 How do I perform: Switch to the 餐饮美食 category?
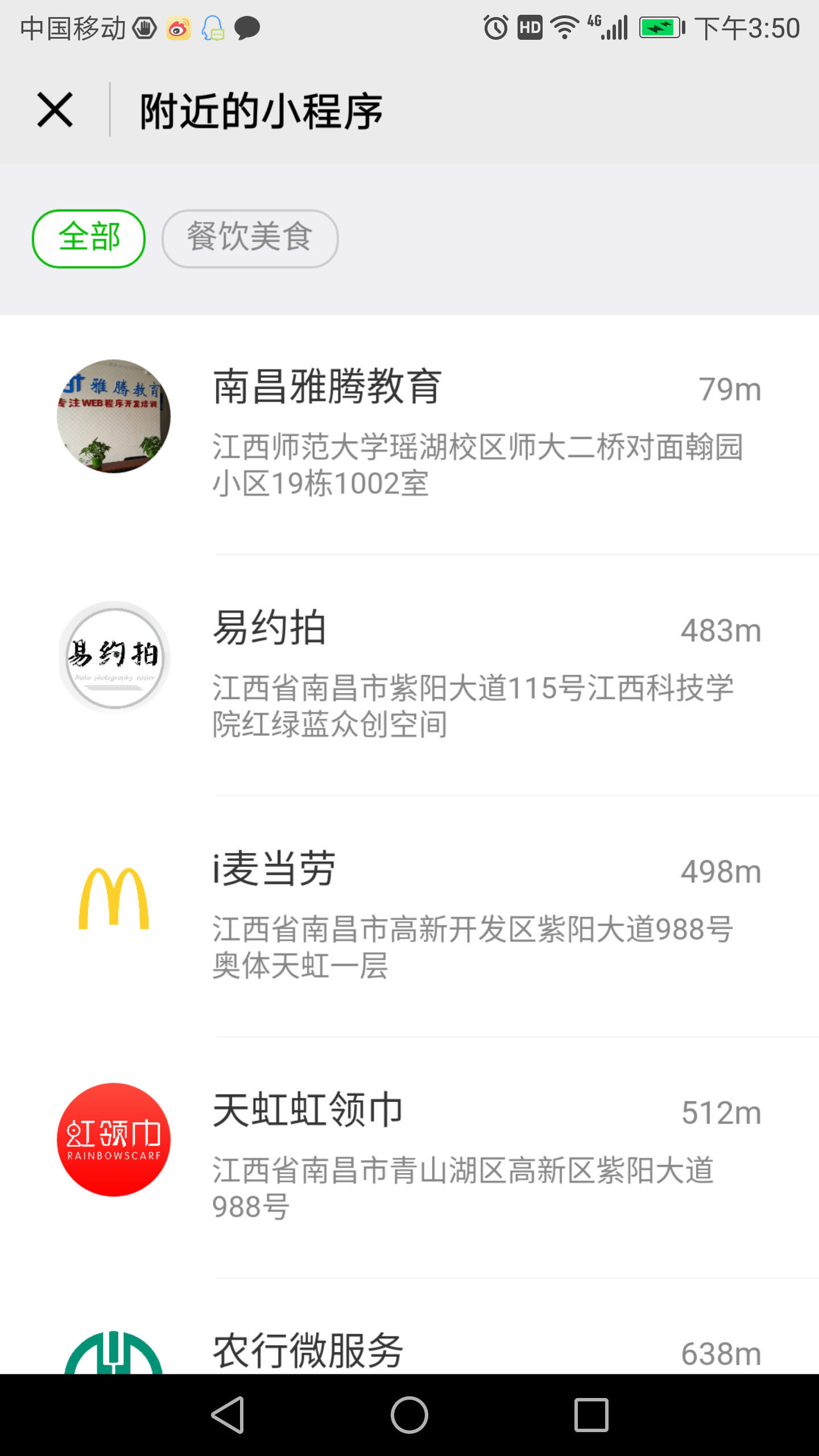[250, 238]
